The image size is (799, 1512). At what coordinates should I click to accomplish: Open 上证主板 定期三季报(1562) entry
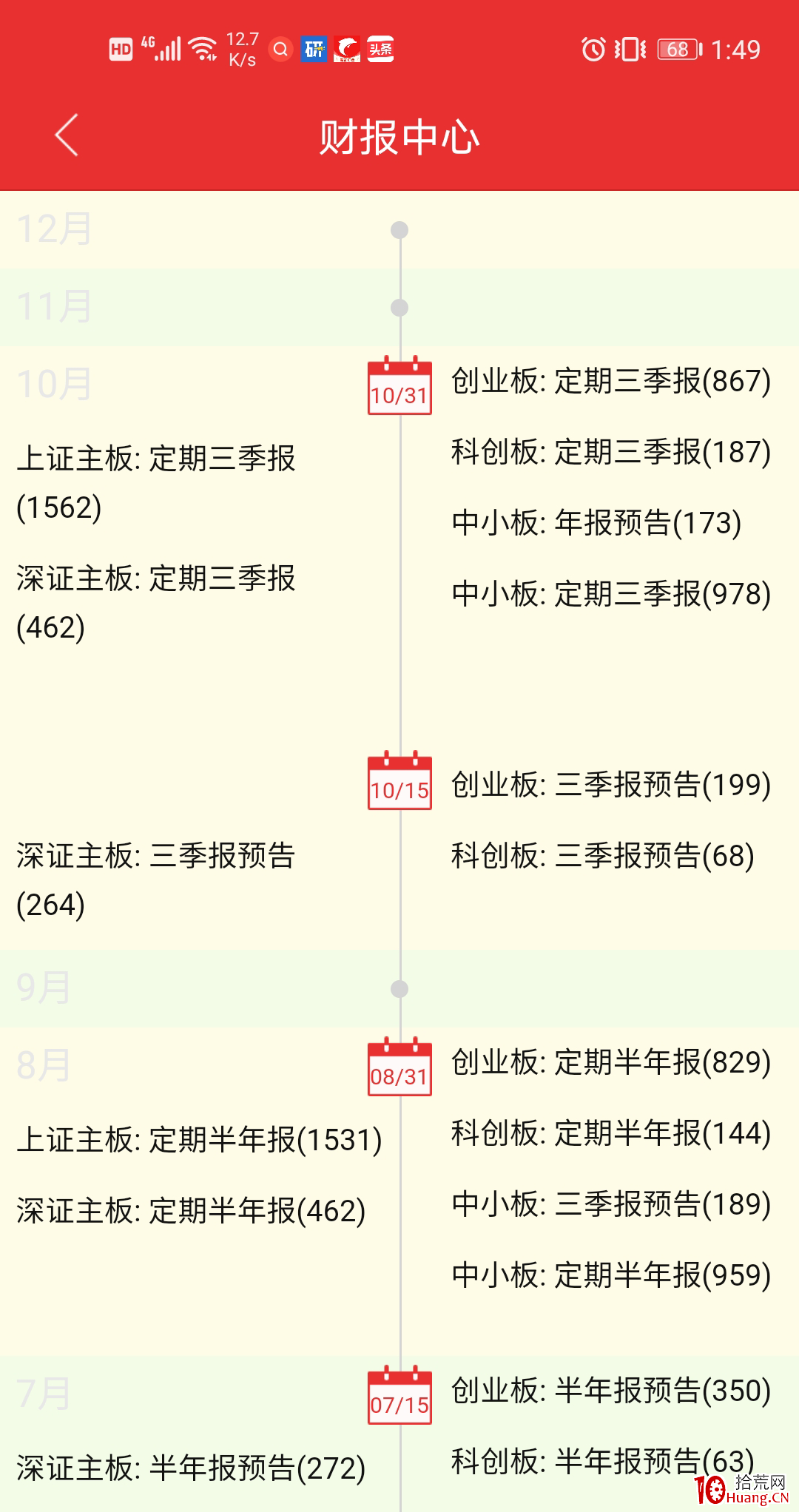(156, 483)
